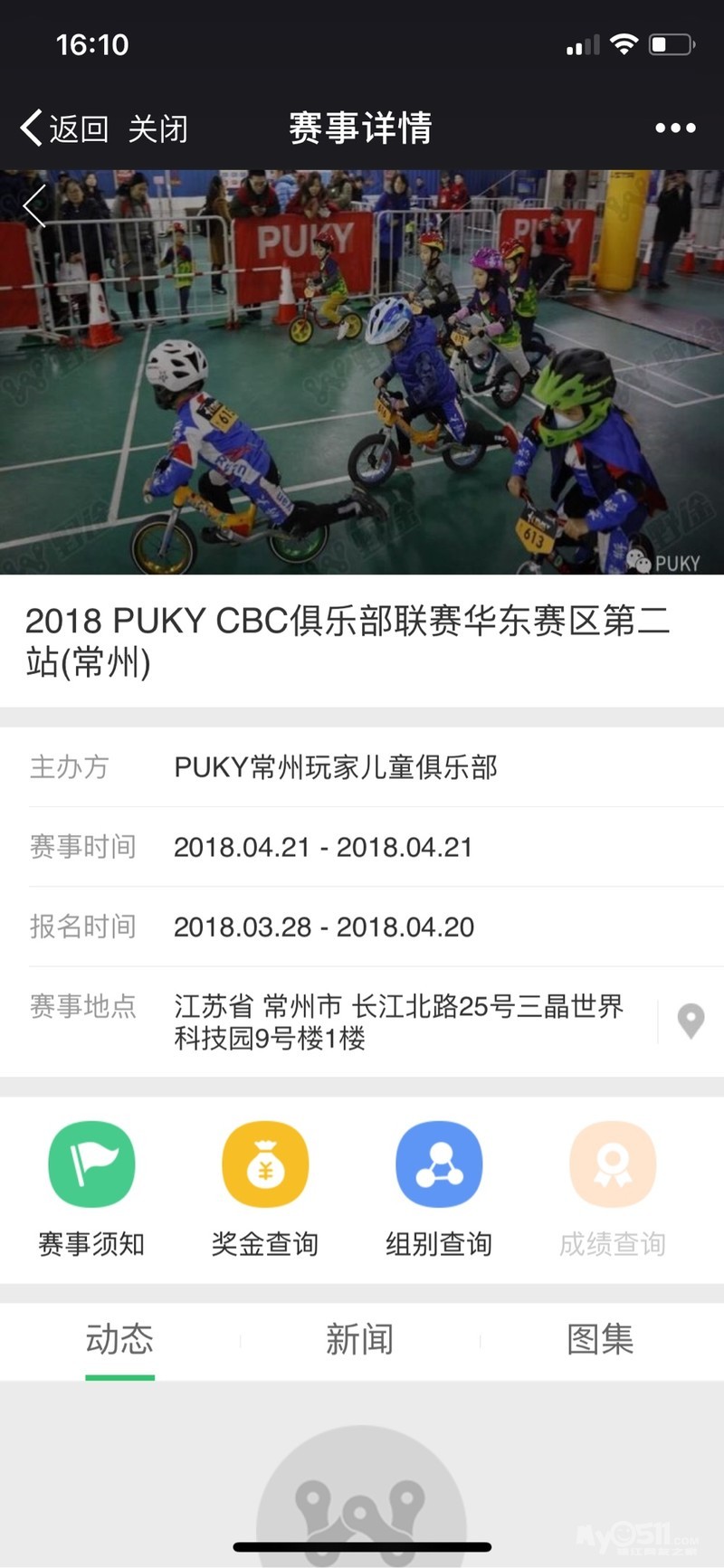The height and width of the screenshot is (1568, 724).
Task: Switch to the 新闻 tab
Action: [x=360, y=1339]
